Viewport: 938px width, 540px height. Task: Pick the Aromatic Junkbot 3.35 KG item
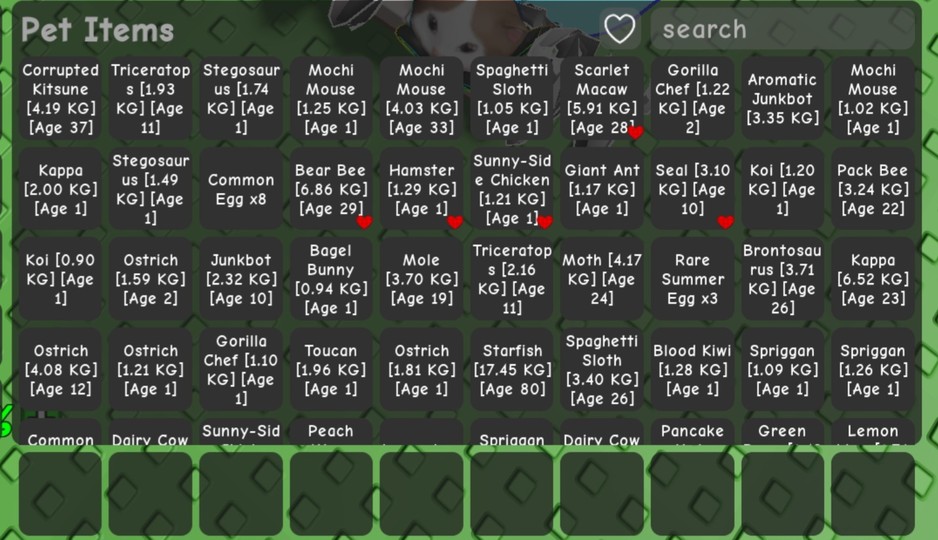[783, 99]
